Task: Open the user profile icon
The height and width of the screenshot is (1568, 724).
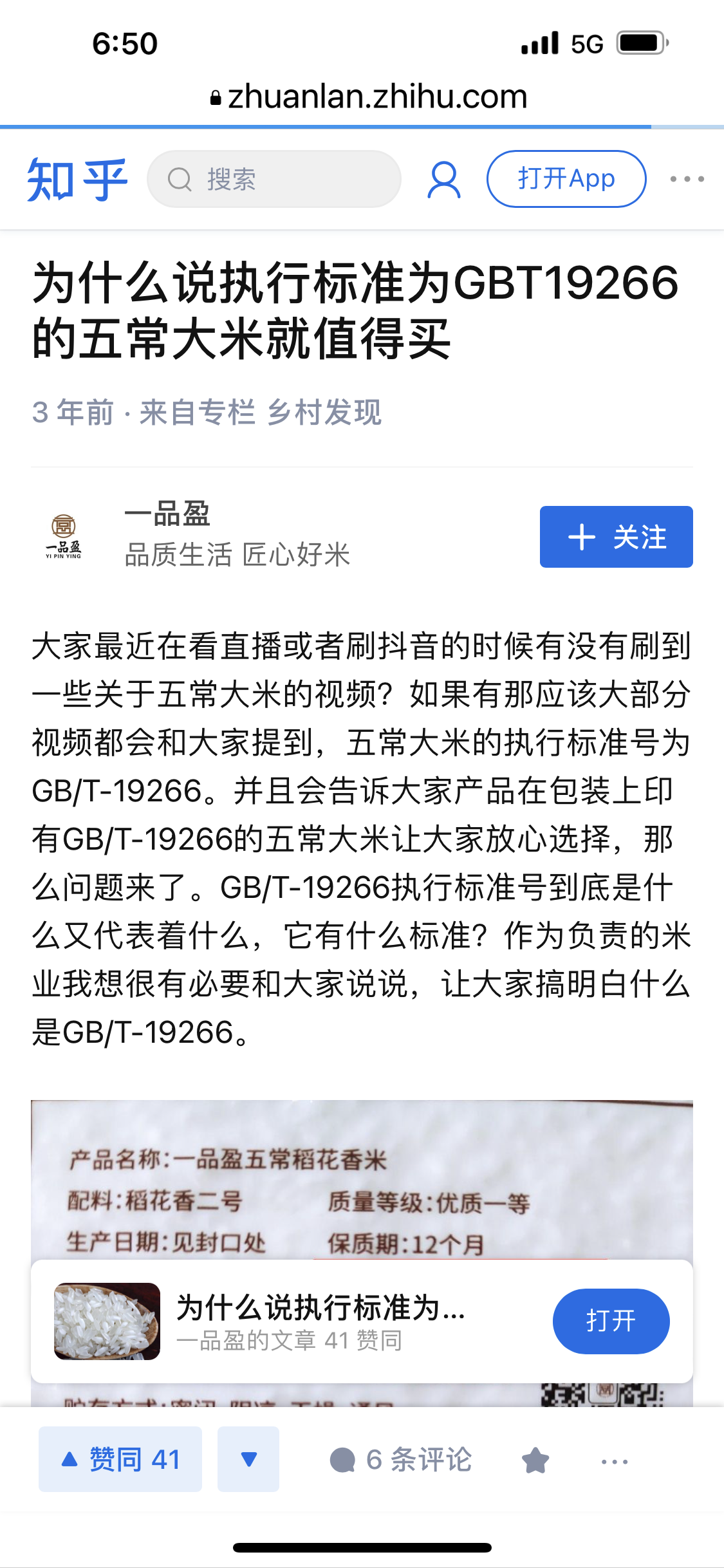Action: [444, 180]
